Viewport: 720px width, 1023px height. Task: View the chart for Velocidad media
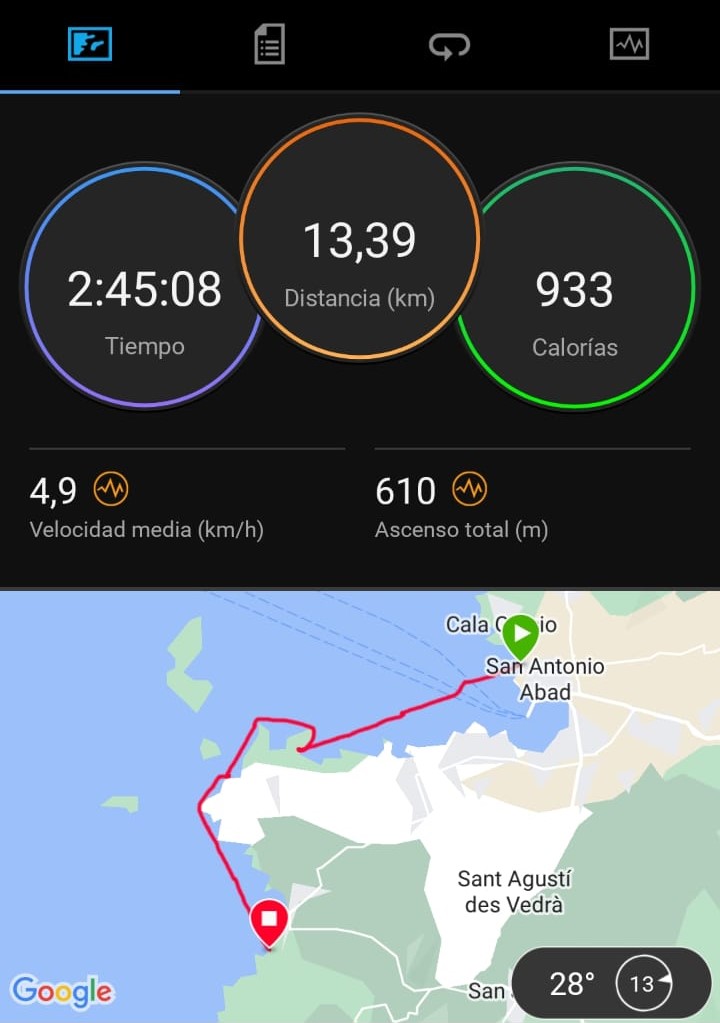click(111, 490)
